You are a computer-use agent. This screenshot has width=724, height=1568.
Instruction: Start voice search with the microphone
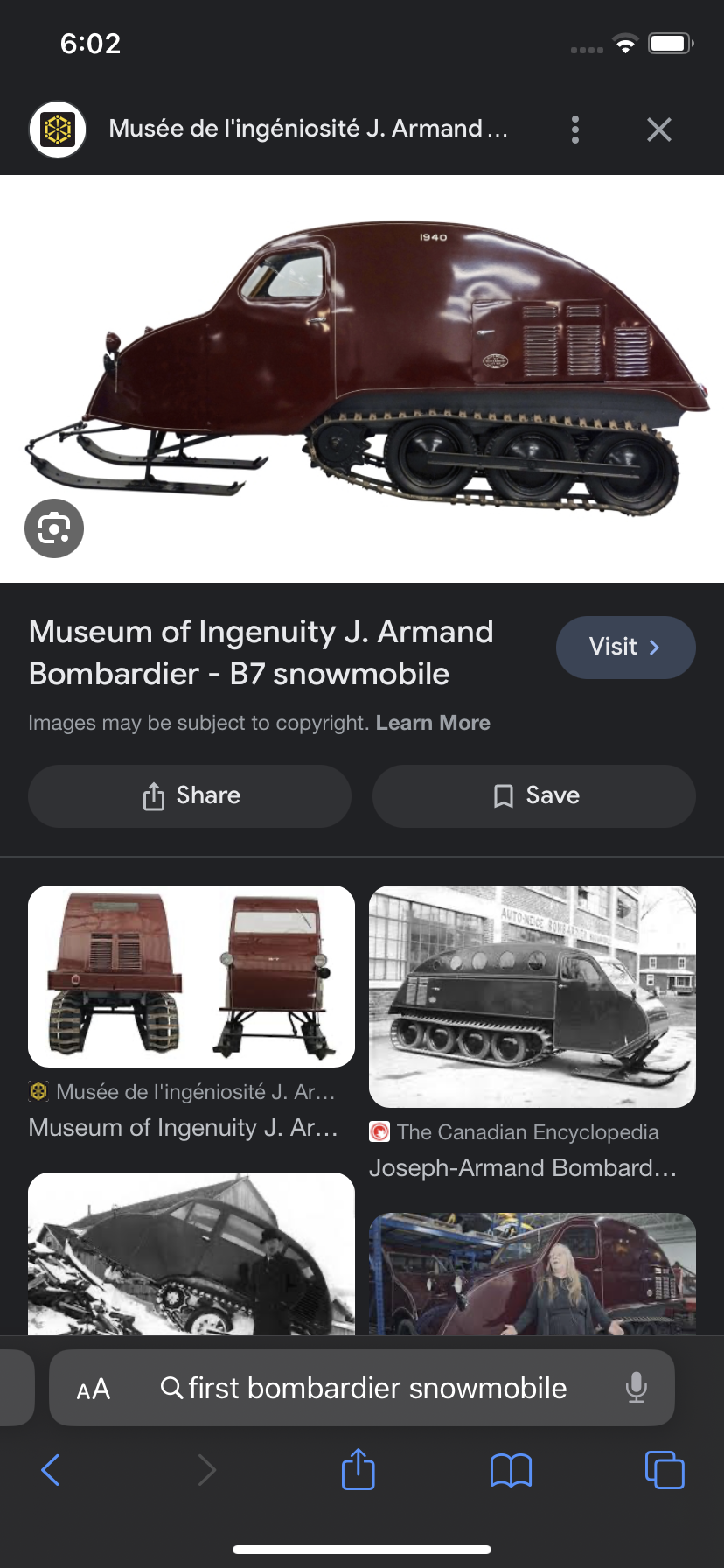637,1389
